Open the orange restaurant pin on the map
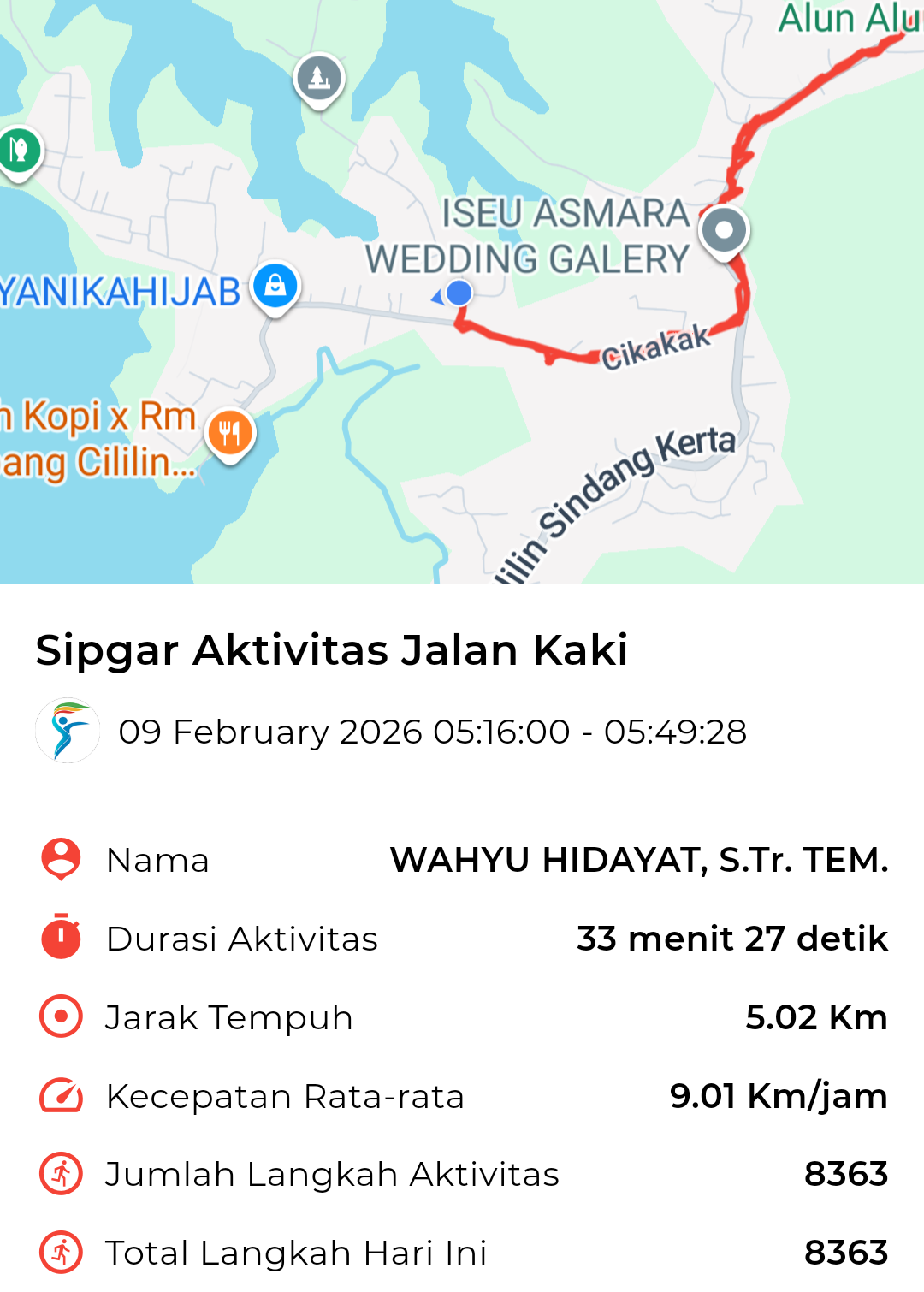This screenshot has height=1292, width=924. pos(229,433)
